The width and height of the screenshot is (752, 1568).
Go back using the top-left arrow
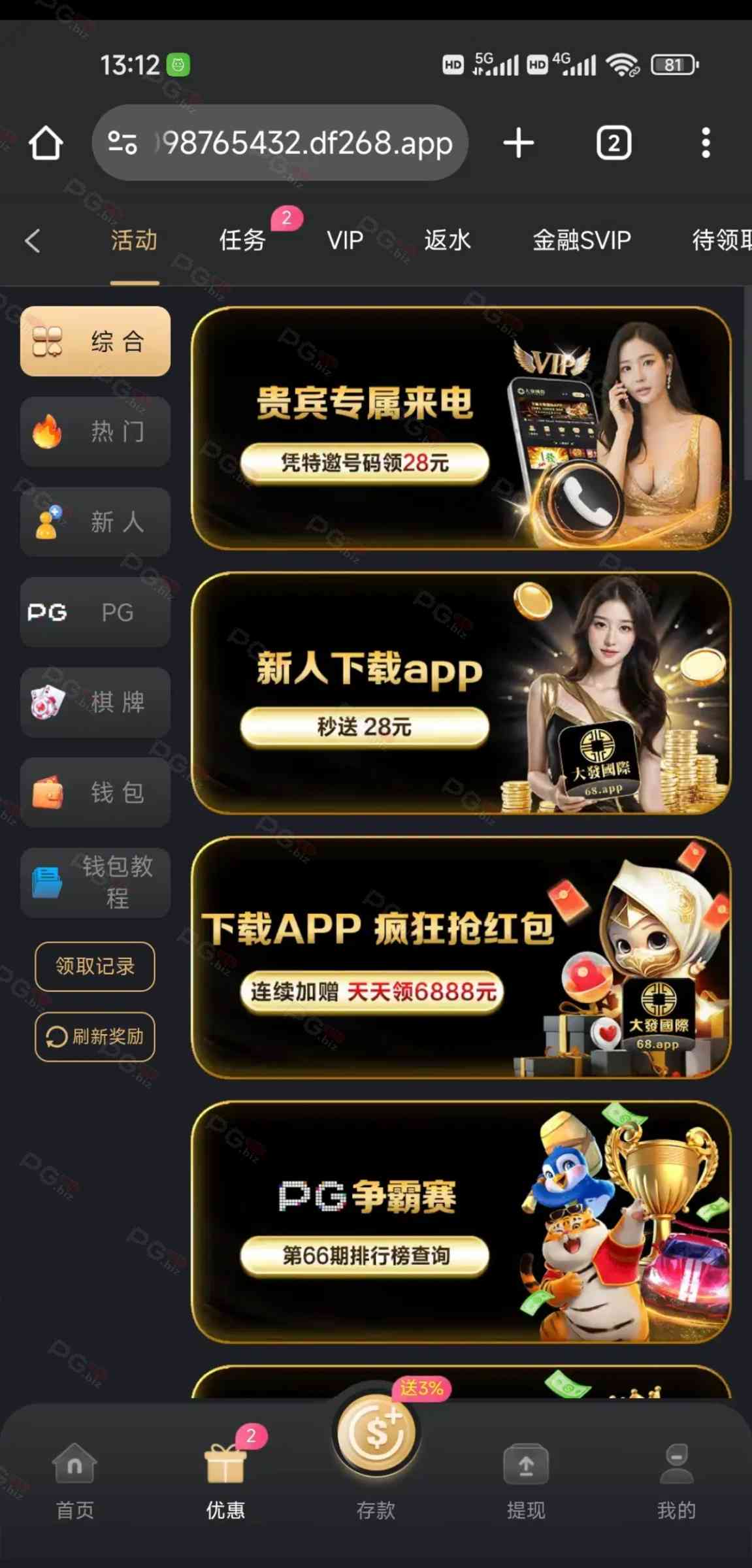pos(33,240)
